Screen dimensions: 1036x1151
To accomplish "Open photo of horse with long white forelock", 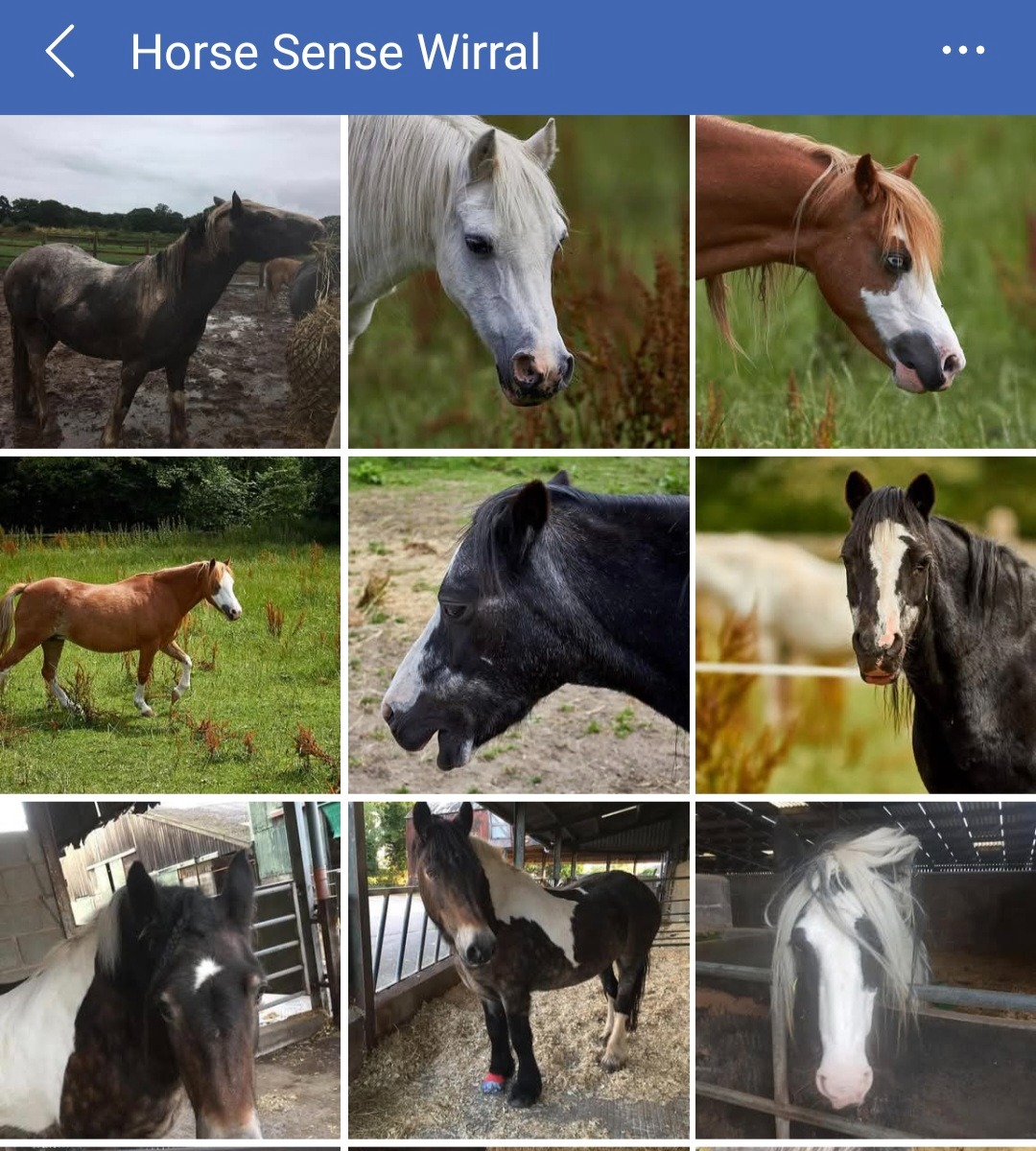I will tap(865, 969).
